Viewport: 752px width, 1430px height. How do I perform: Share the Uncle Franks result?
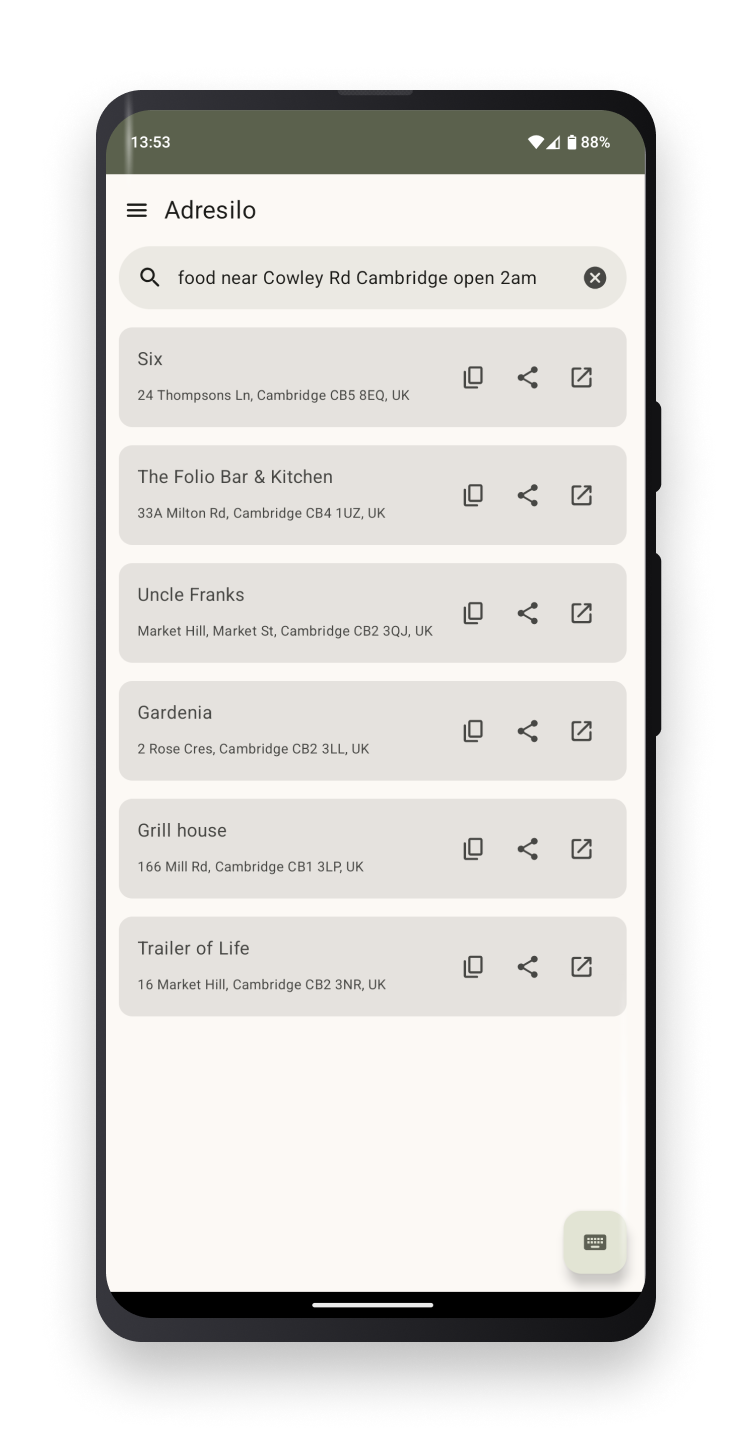527,613
